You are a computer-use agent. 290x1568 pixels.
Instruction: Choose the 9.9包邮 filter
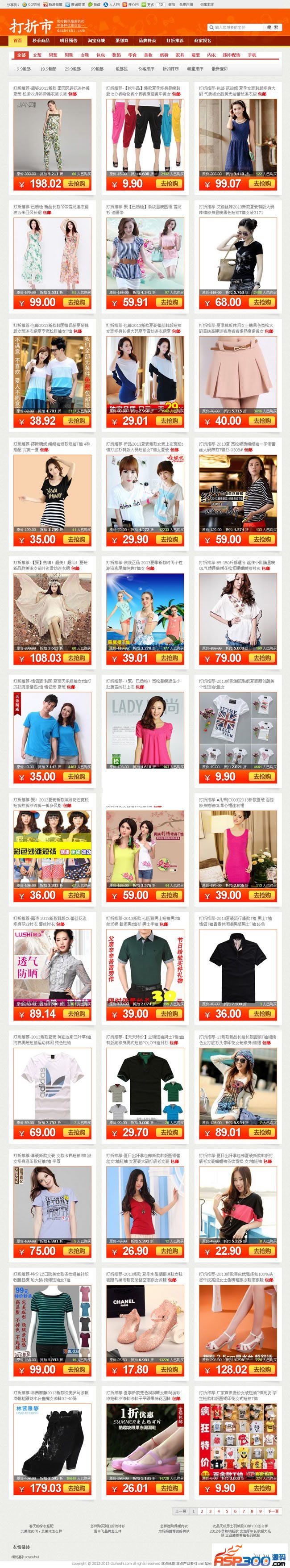(x=24, y=69)
